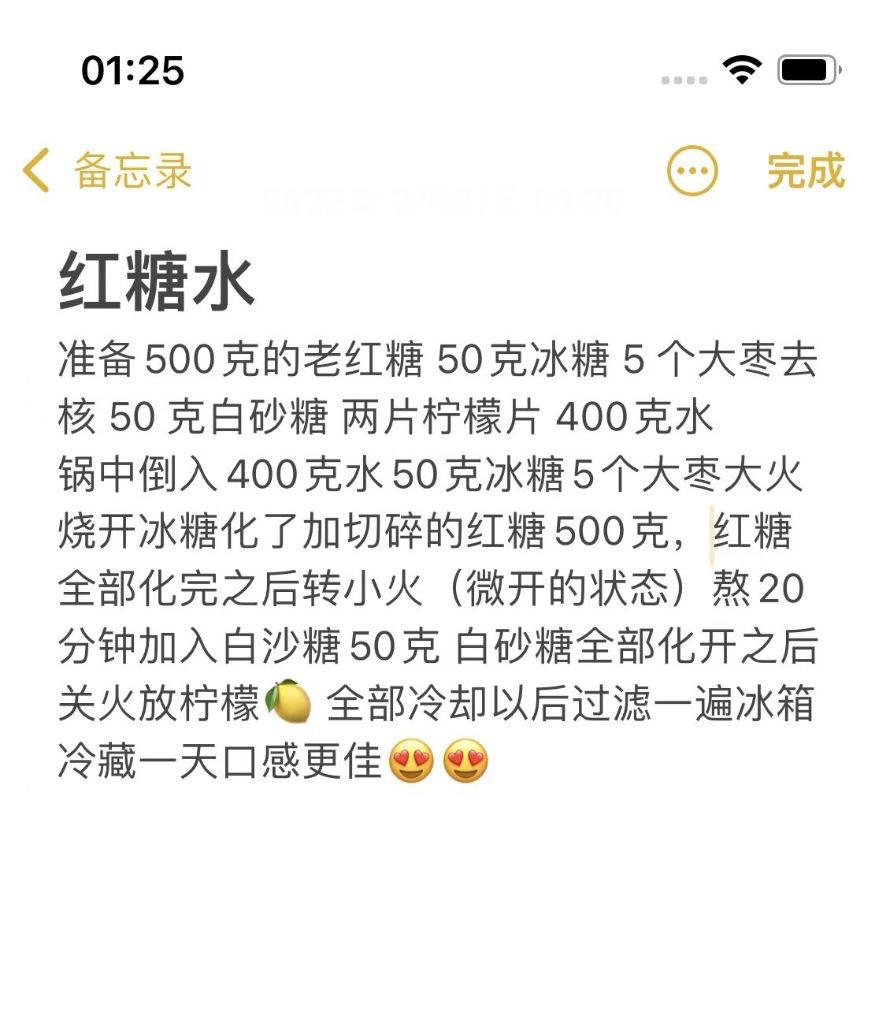Open the more options ellipsis menu

(692, 171)
